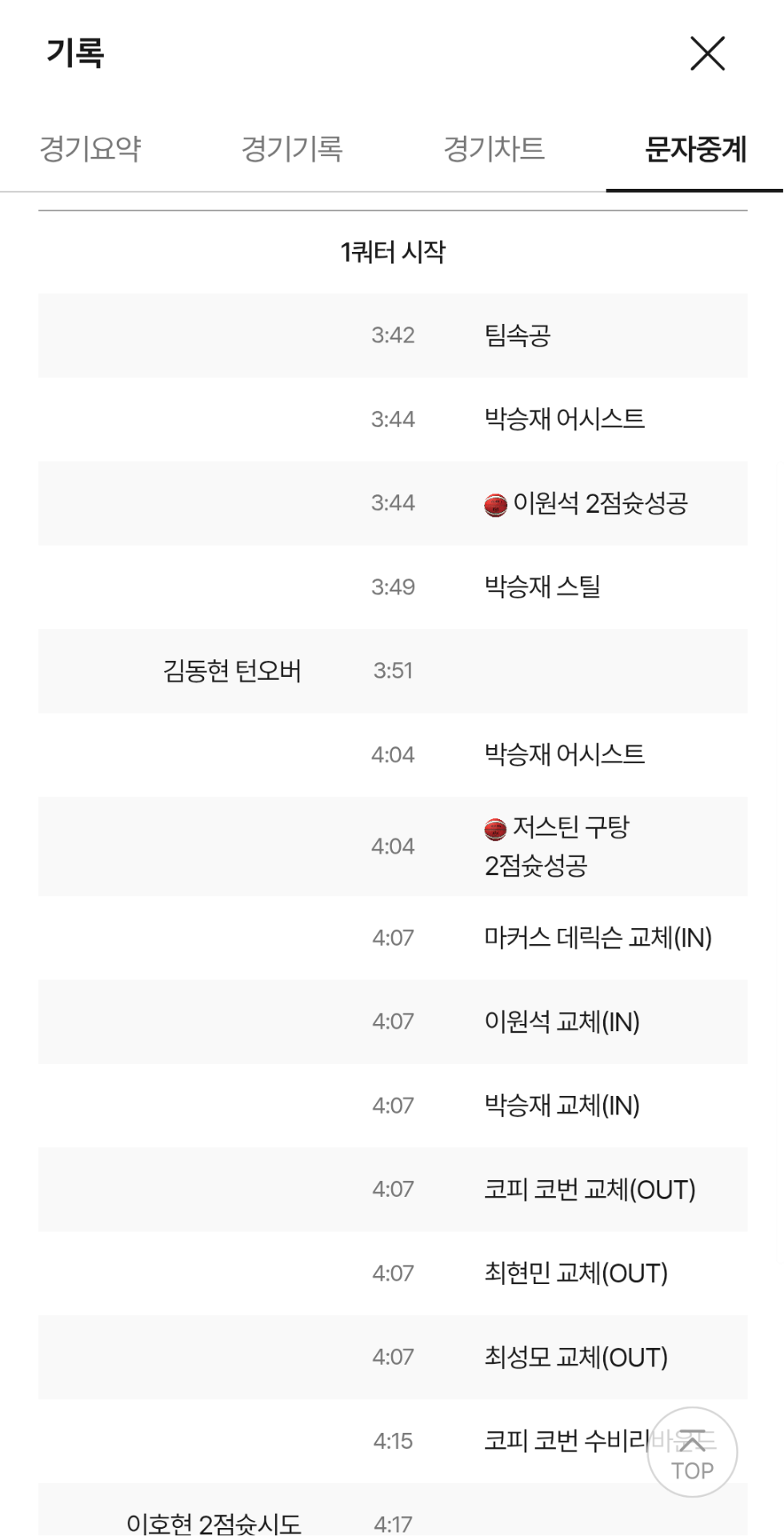Select the 경기차트 tab
The image size is (784, 1536).
click(x=494, y=149)
